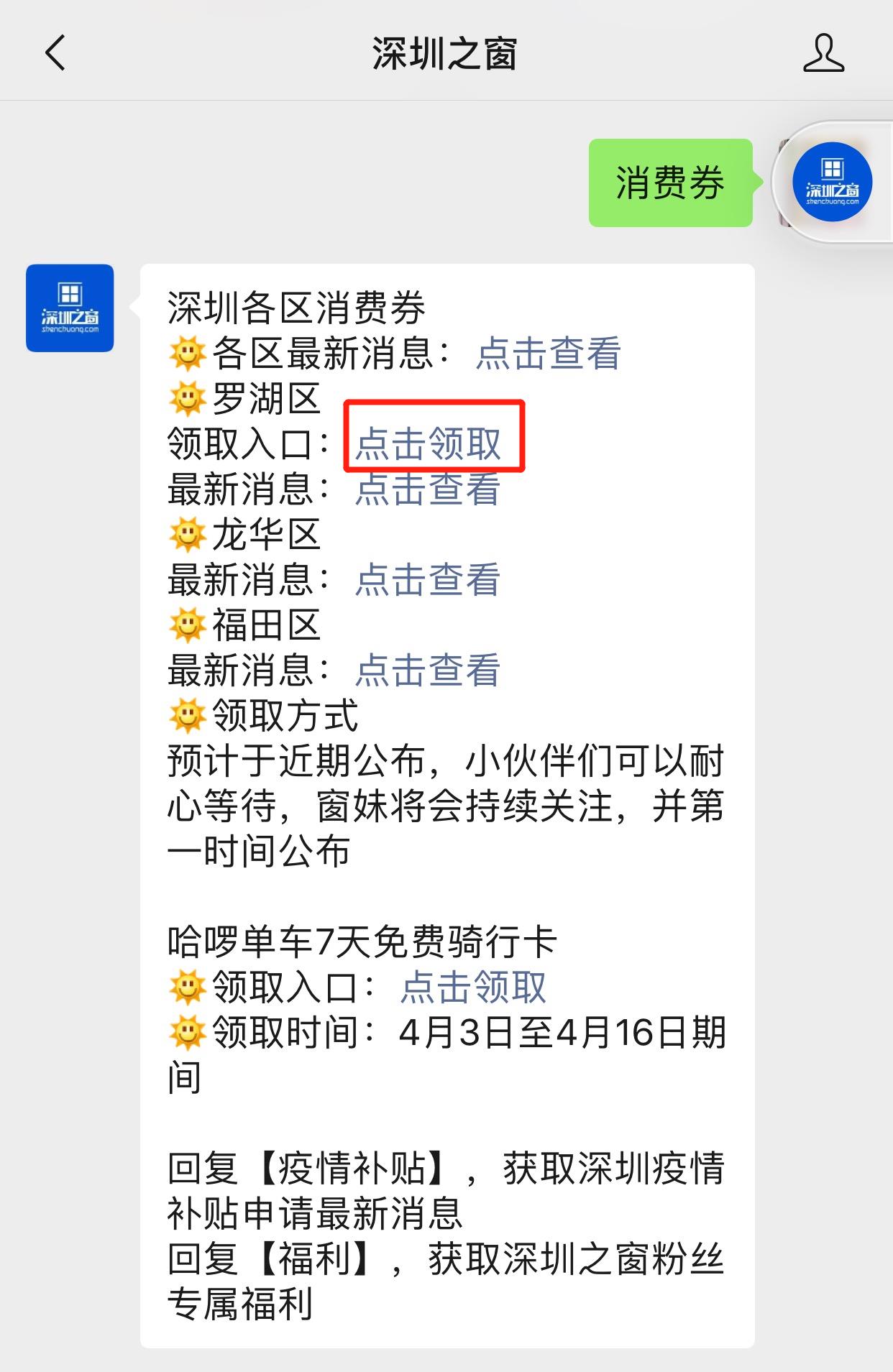Image resolution: width=893 pixels, height=1372 pixels.
Task: View 罗湖区 最新消息 点击查看 link
Action: tap(428, 489)
